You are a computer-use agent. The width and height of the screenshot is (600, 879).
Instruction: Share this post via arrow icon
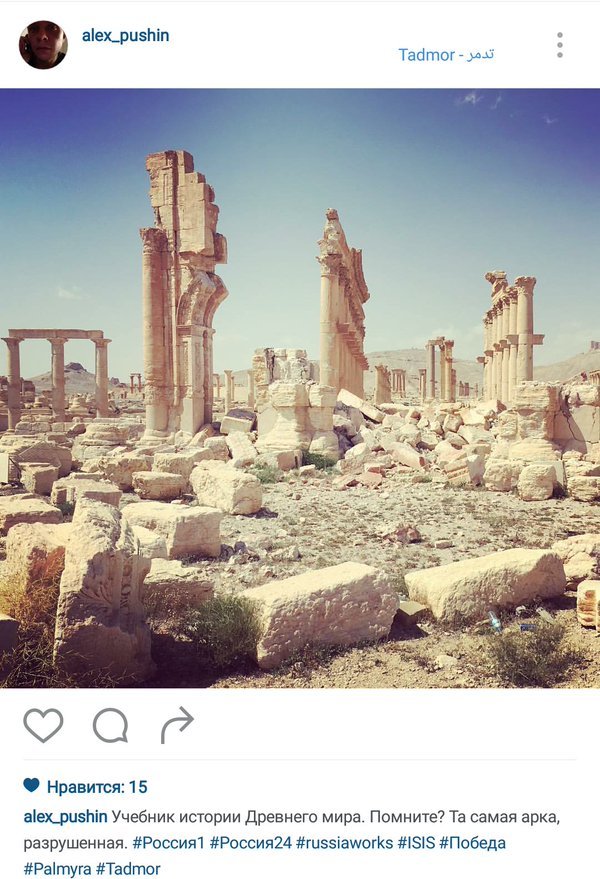(x=176, y=725)
